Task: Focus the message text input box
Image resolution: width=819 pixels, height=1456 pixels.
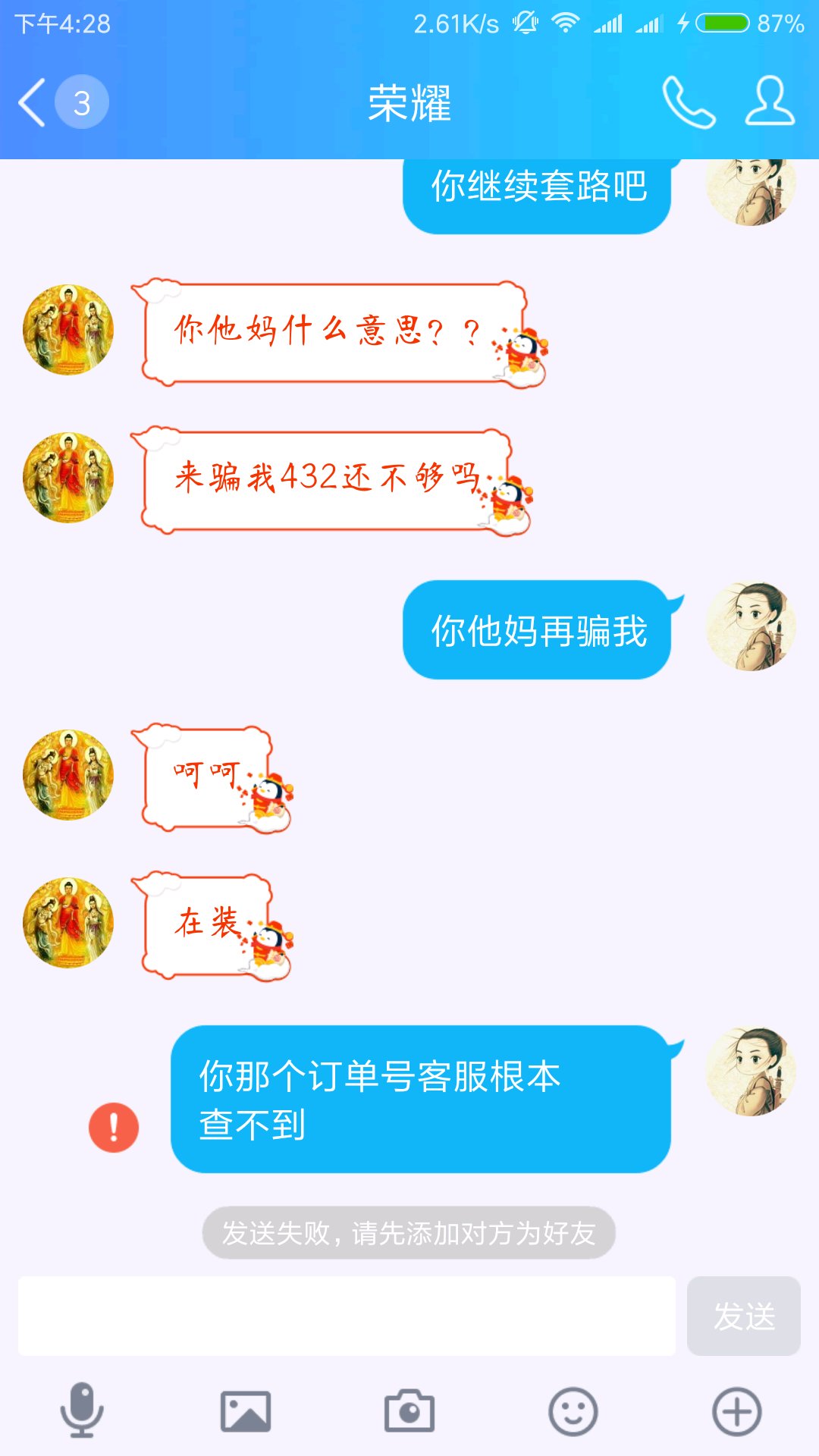Action: [347, 1316]
